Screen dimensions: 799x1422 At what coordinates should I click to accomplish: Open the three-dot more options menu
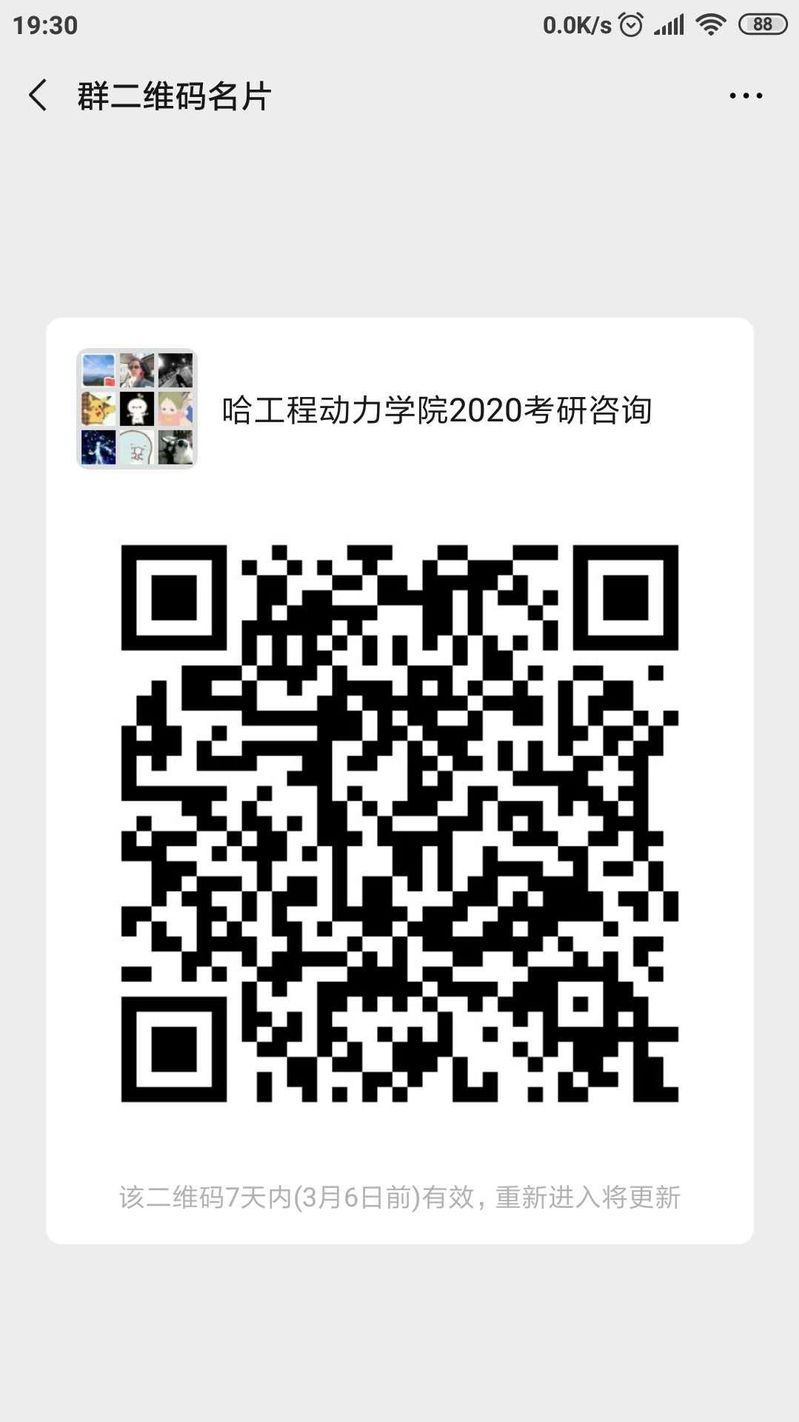(746, 96)
